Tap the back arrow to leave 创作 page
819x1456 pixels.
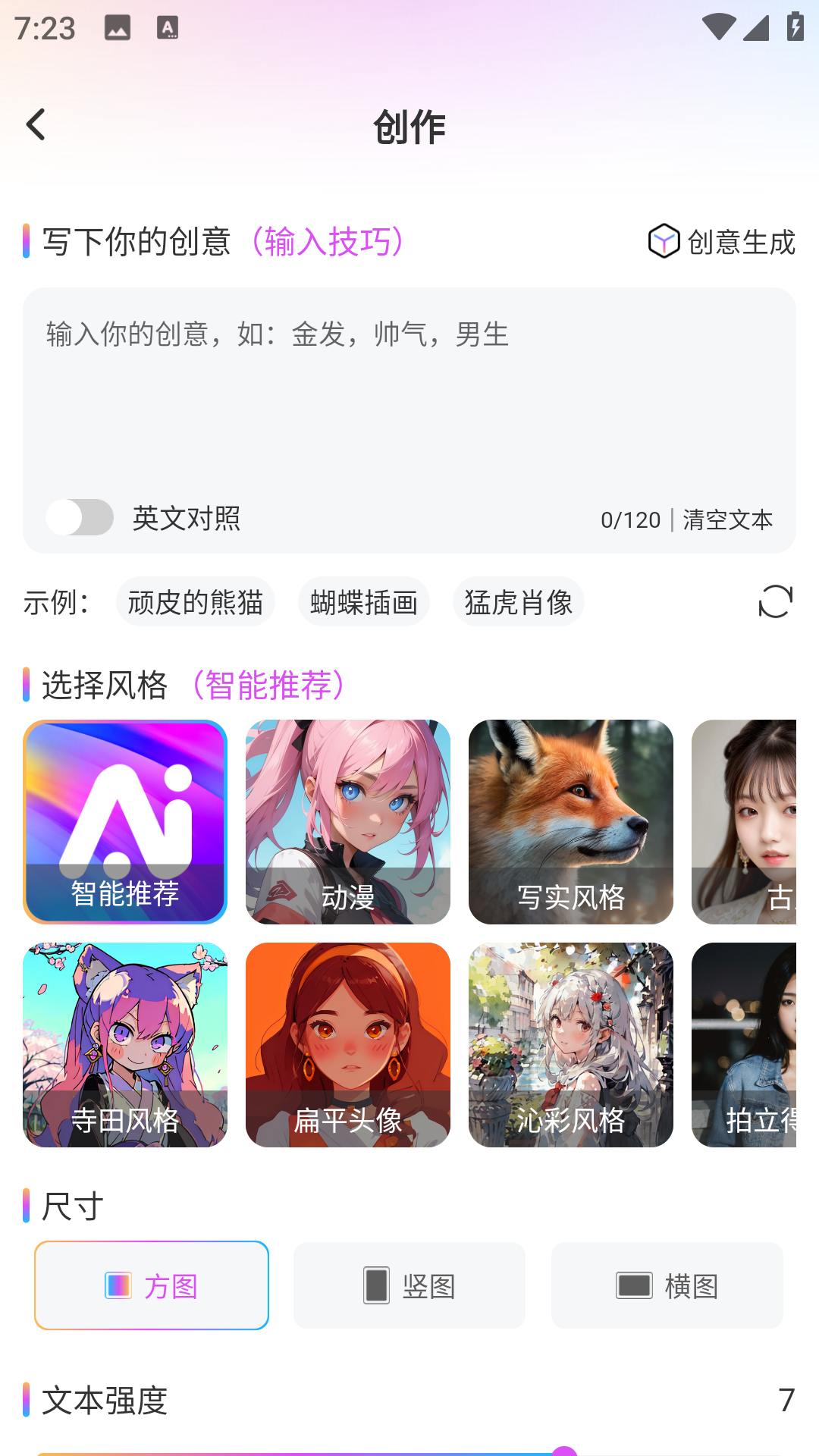coord(36,124)
